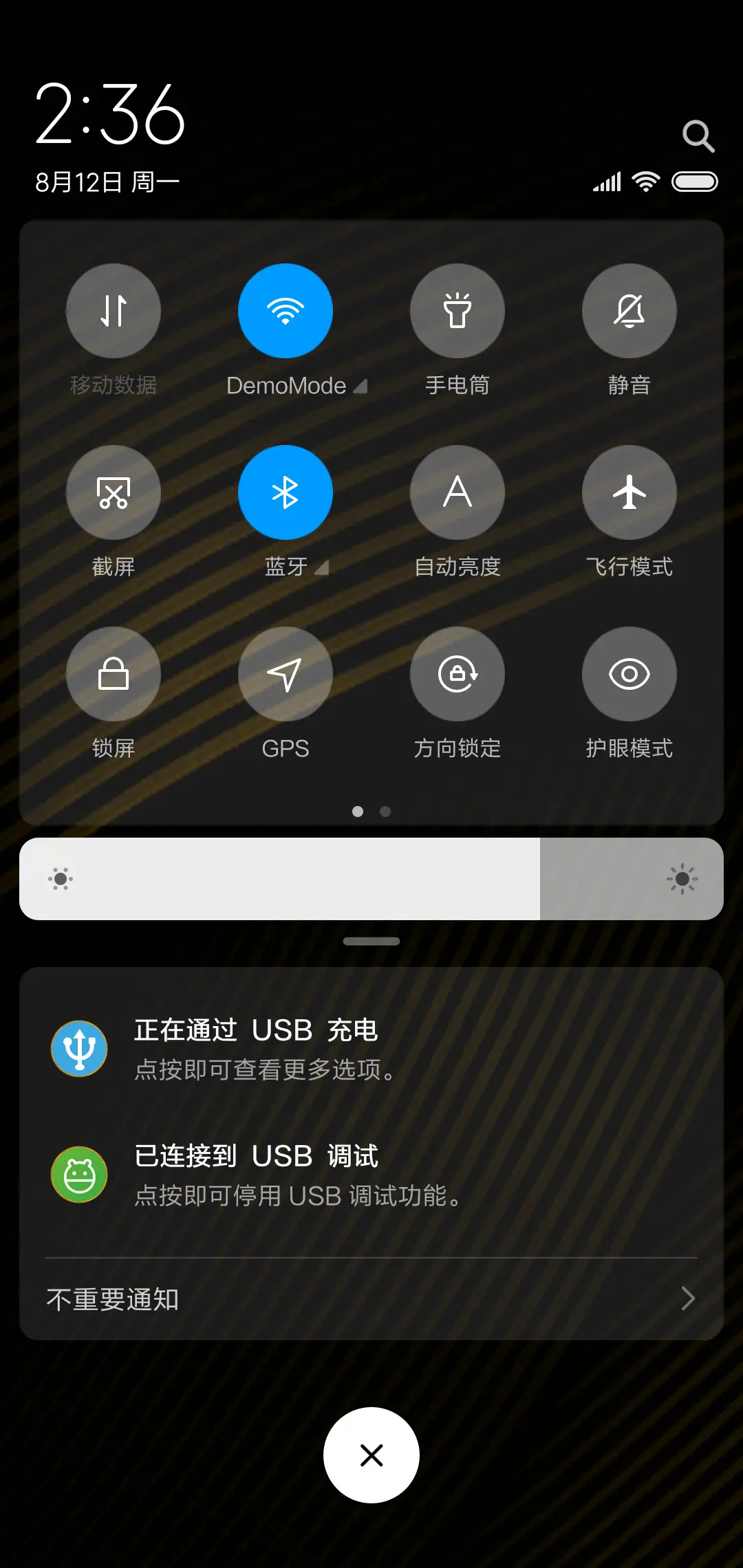Turn on the flashlight
743x1568 pixels.
pos(457,311)
